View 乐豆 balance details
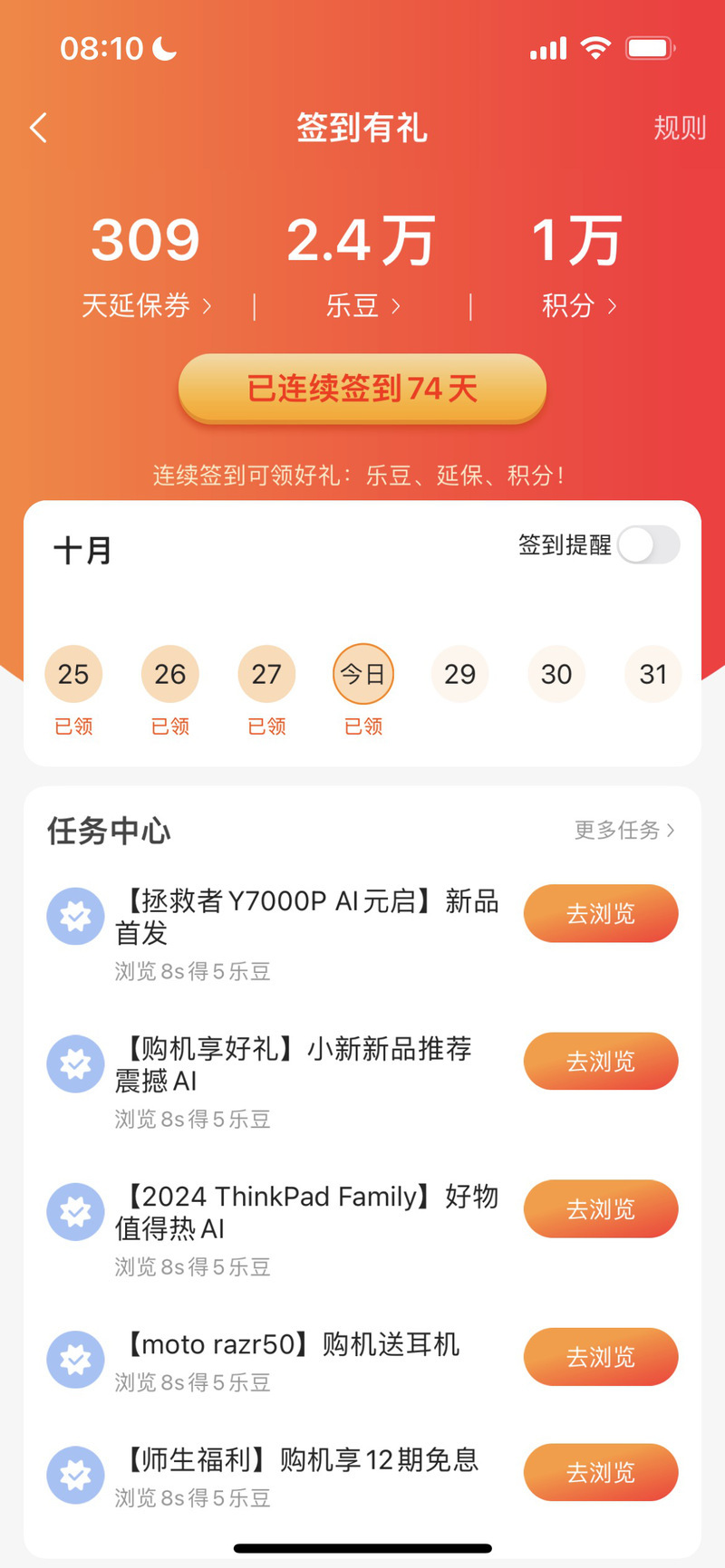725x1568 pixels. coord(362,305)
